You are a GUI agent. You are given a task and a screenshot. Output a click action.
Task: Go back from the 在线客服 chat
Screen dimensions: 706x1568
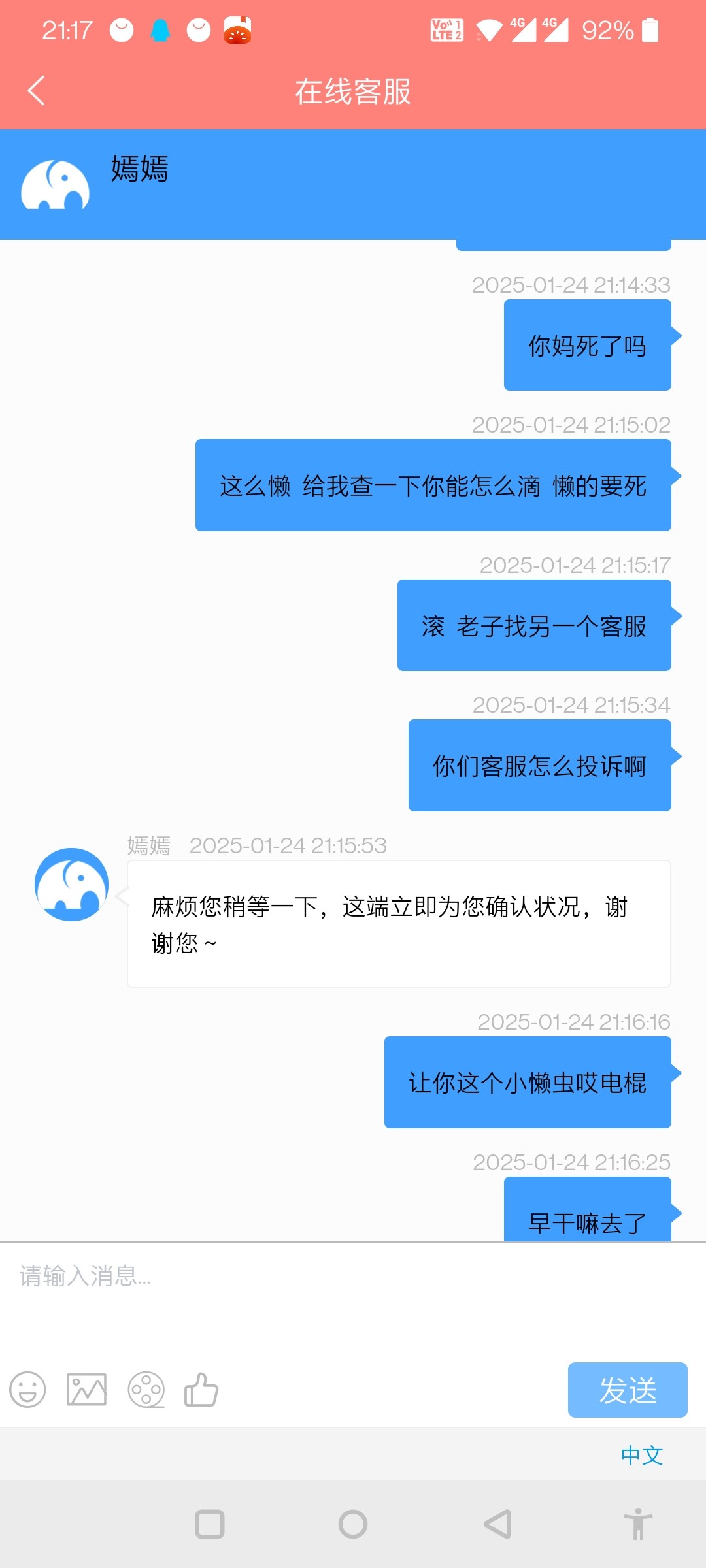point(37,91)
